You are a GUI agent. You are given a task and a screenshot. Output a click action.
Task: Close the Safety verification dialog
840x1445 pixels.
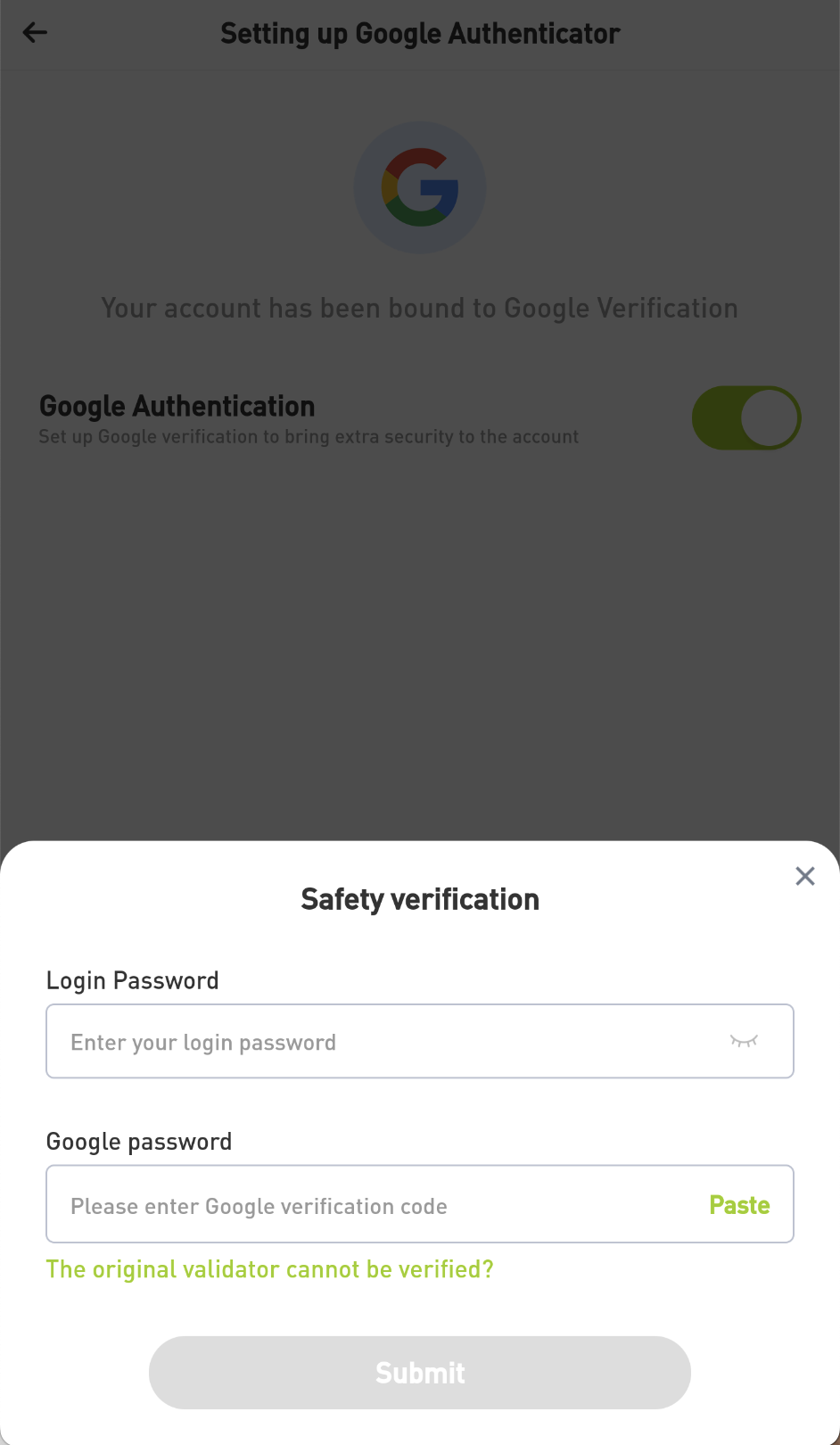point(805,876)
